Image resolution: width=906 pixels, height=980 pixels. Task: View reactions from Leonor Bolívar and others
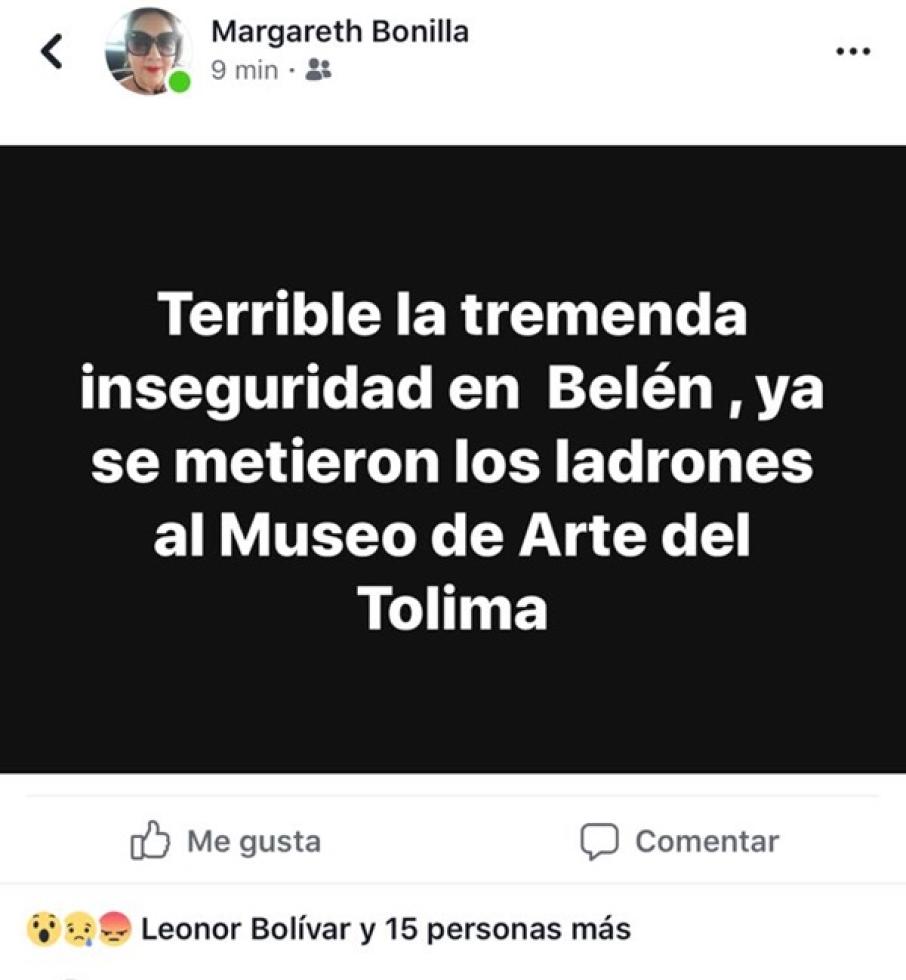[x=385, y=929]
